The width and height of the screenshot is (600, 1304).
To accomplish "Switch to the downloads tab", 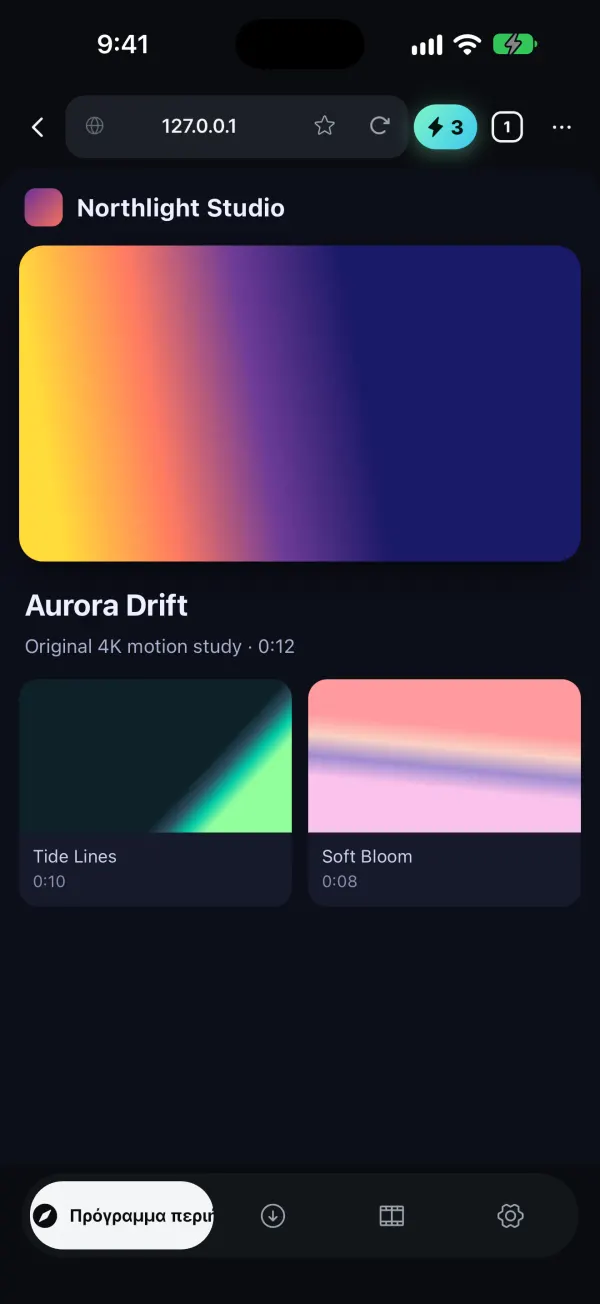I will point(273,1216).
